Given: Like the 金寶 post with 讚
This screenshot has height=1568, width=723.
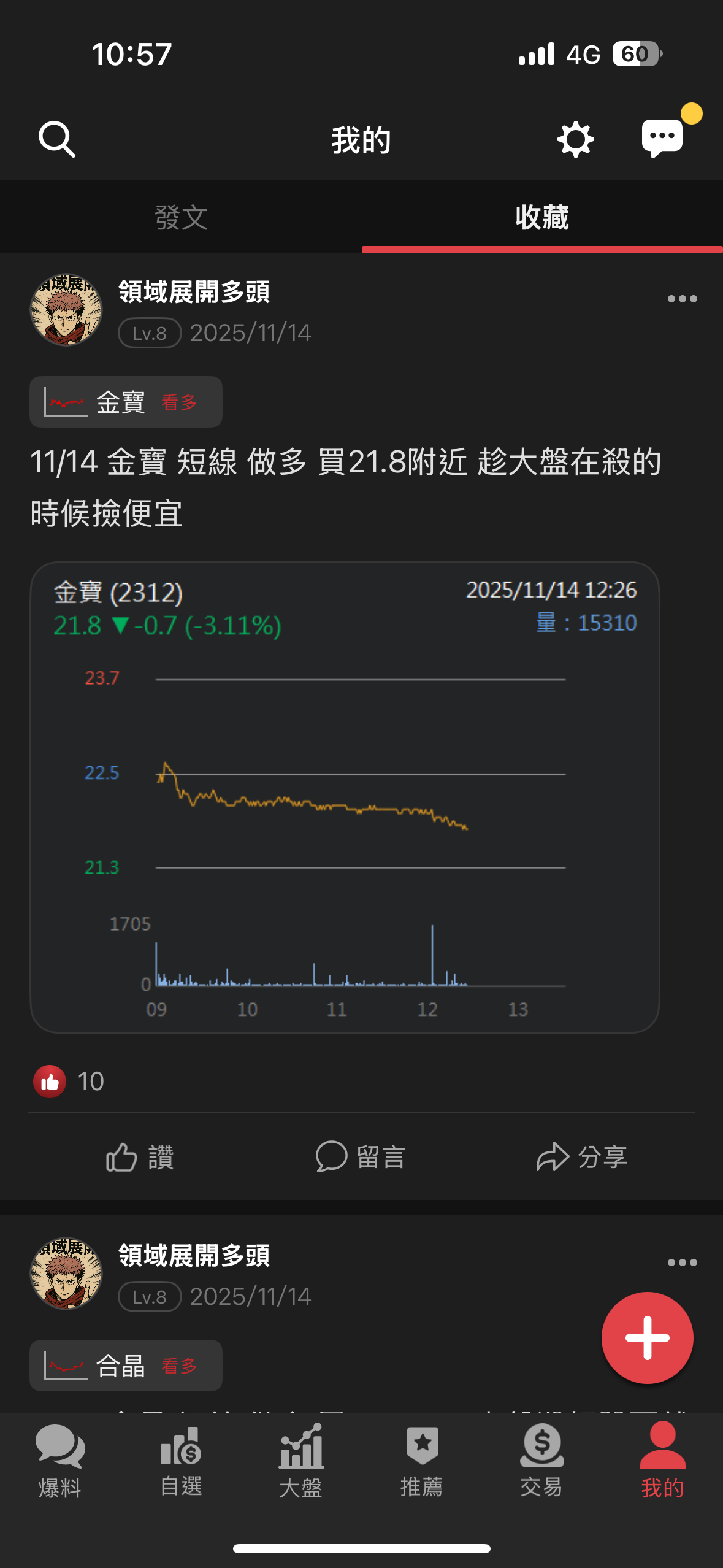Looking at the screenshot, I should pos(140,1157).
